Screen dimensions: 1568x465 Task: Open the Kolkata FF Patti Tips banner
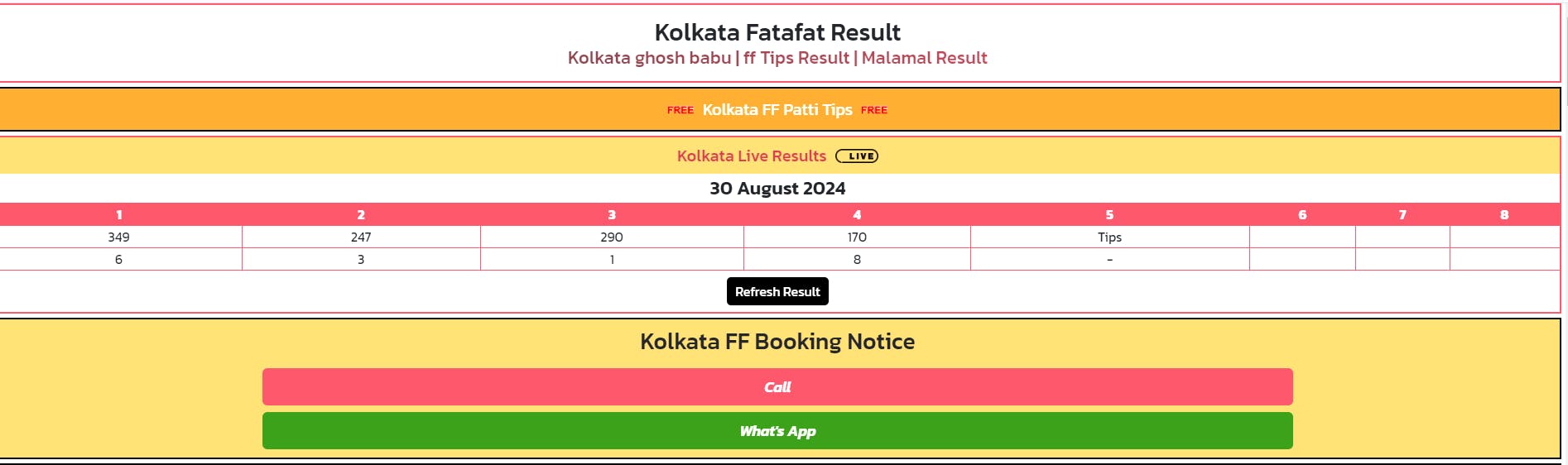point(777,109)
